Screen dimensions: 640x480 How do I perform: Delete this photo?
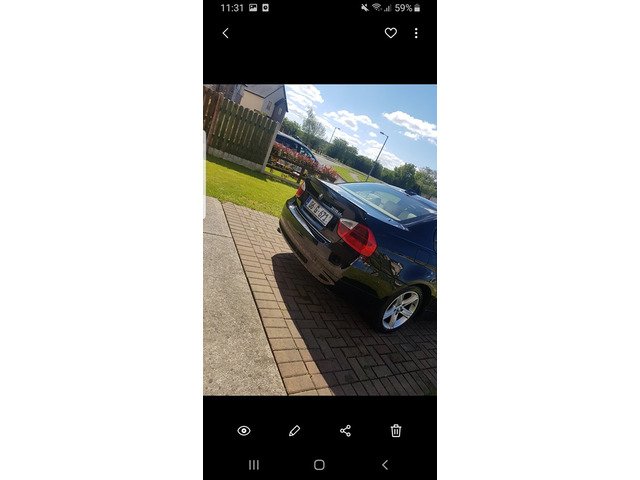pyautogui.click(x=396, y=431)
